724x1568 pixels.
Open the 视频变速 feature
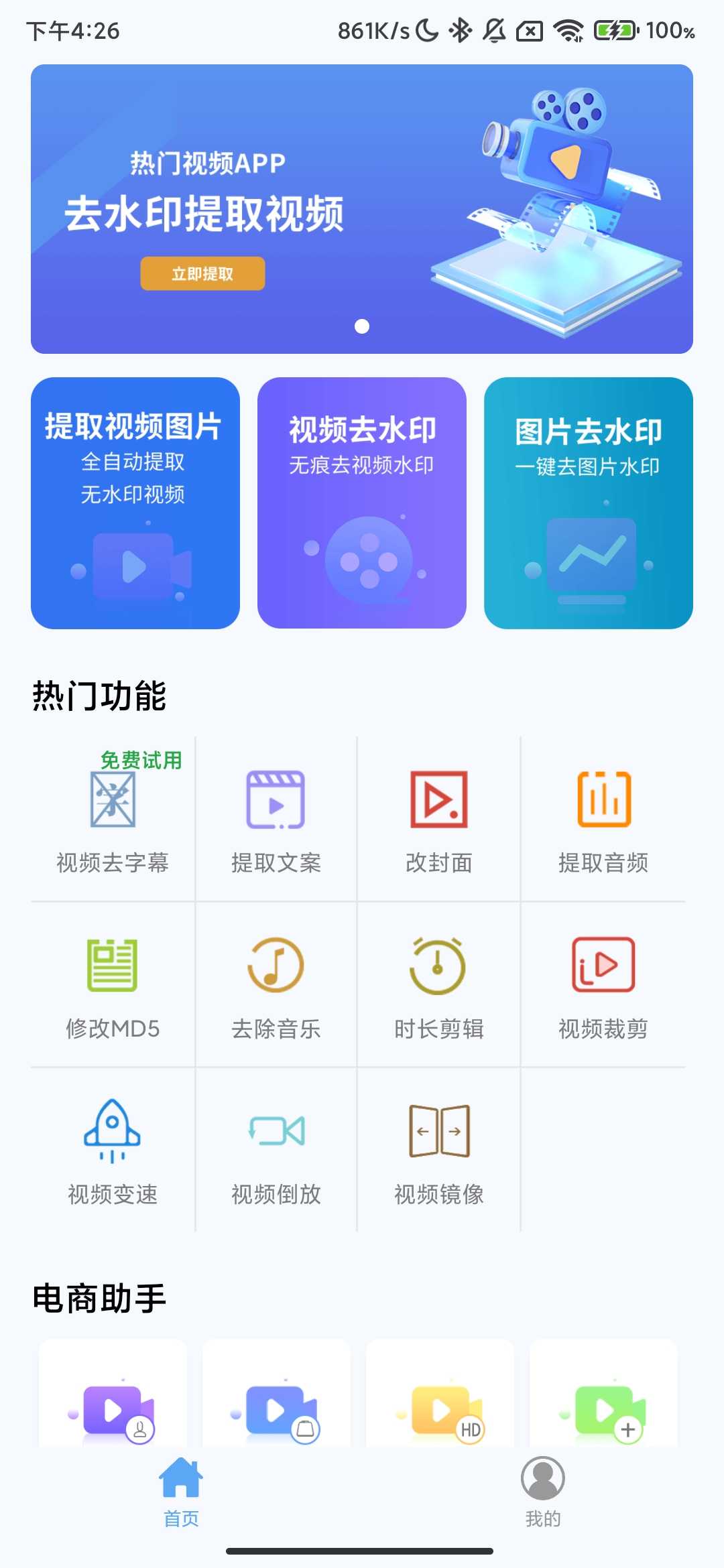[113, 1151]
